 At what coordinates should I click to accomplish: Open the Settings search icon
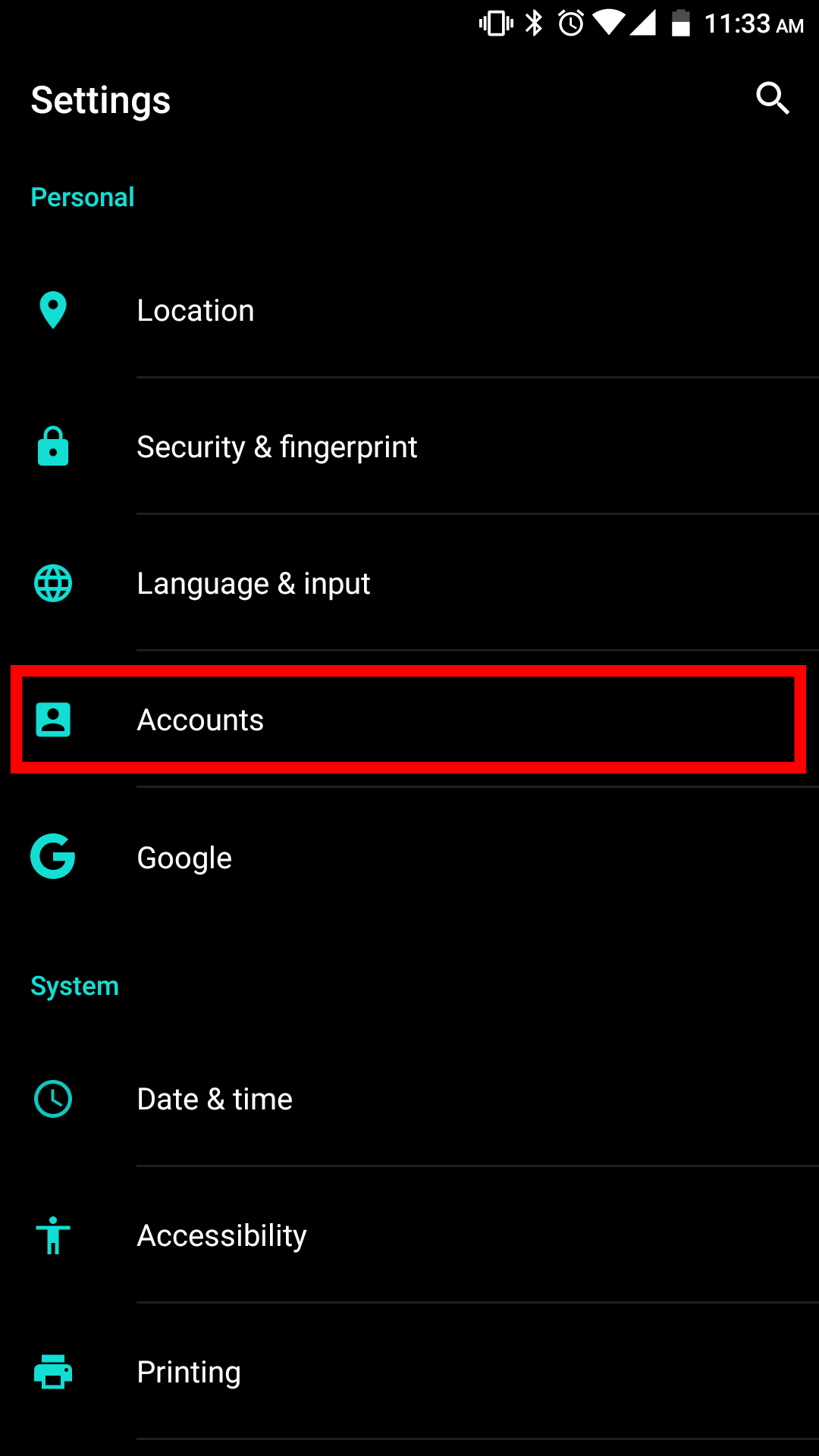tap(773, 99)
